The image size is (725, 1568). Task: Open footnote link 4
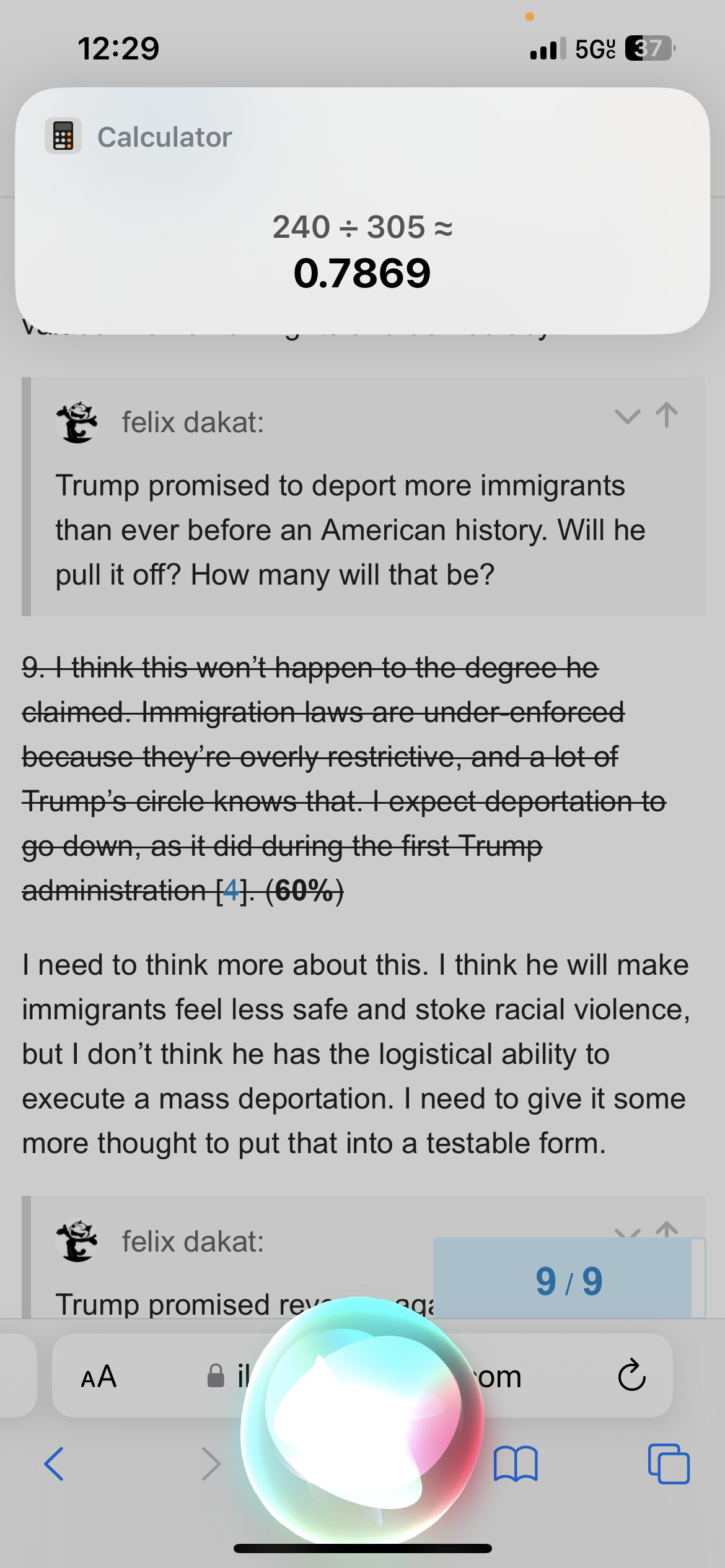(231, 891)
